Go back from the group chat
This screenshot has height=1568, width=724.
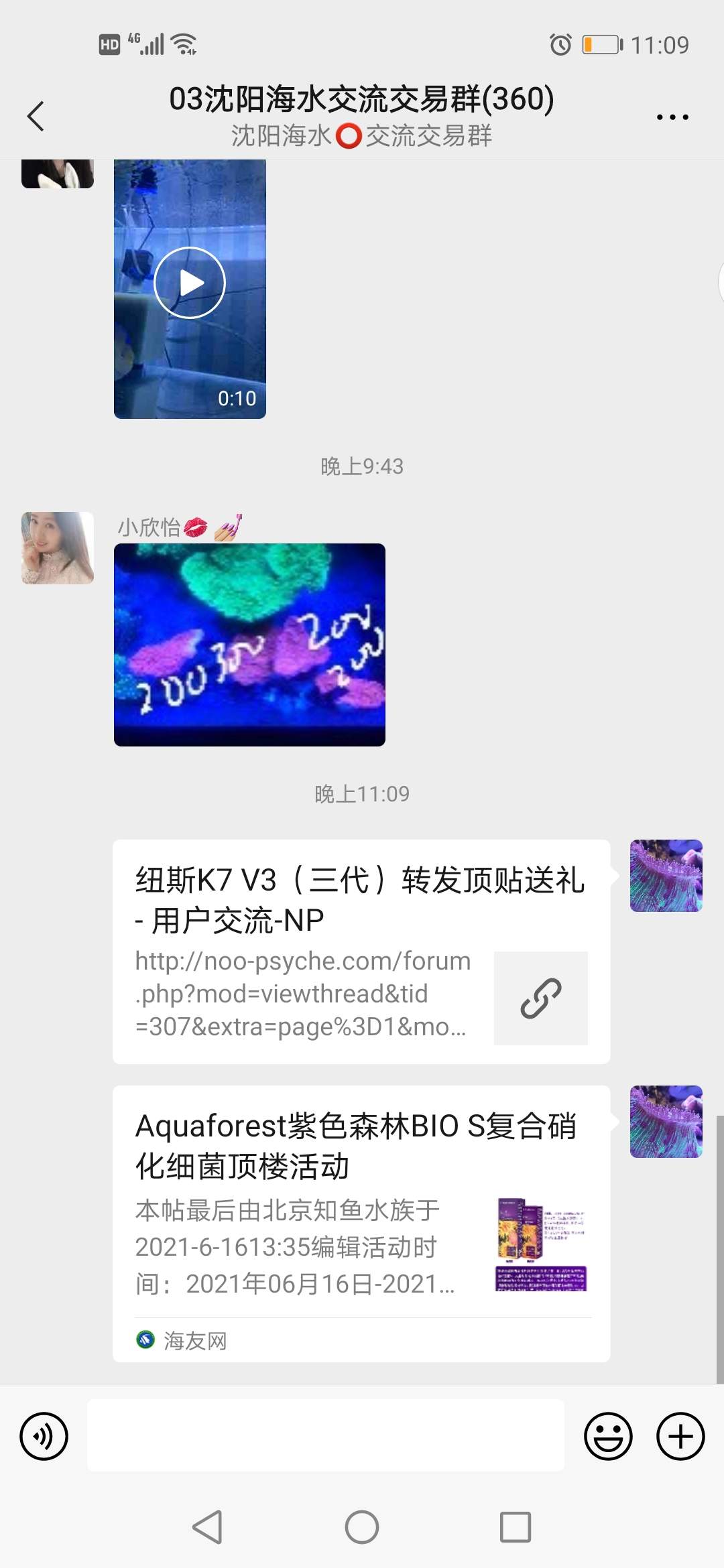36,117
